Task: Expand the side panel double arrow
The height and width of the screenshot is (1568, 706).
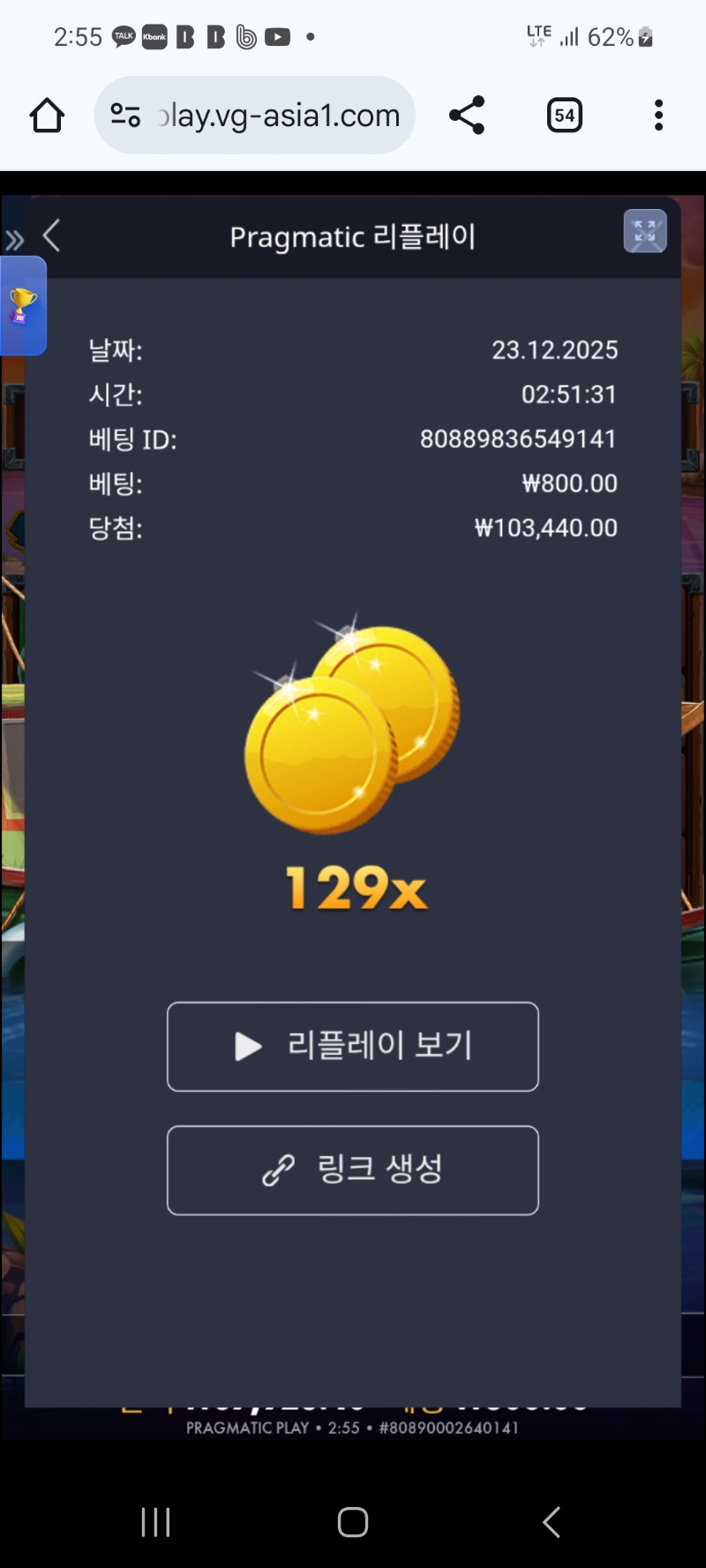Action: tap(14, 240)
